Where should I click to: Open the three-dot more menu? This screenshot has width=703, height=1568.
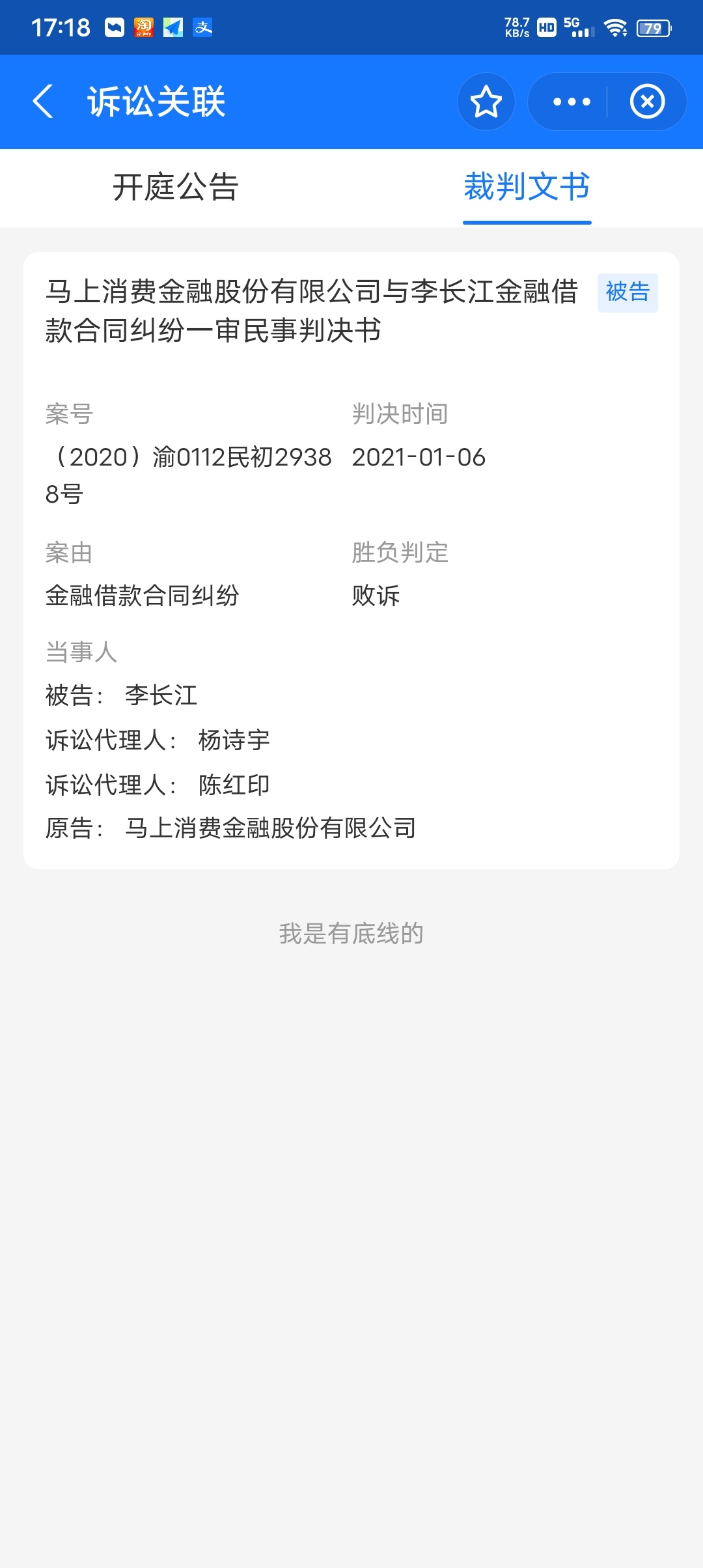coord(572,102)
